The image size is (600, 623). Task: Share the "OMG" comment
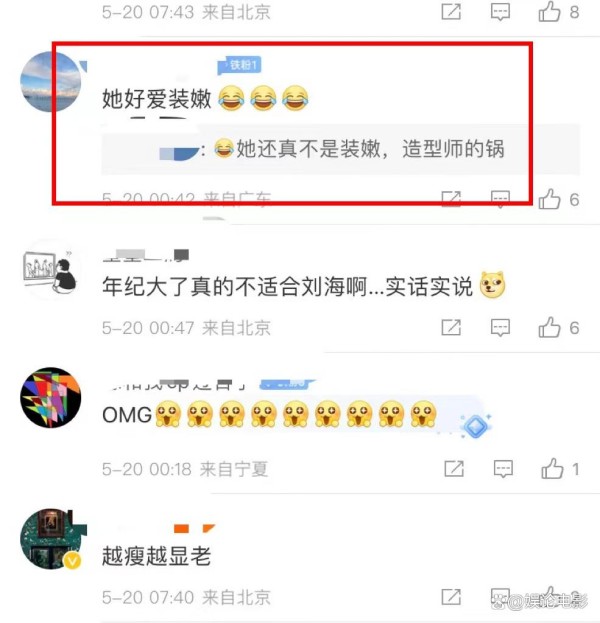point(452,468)
